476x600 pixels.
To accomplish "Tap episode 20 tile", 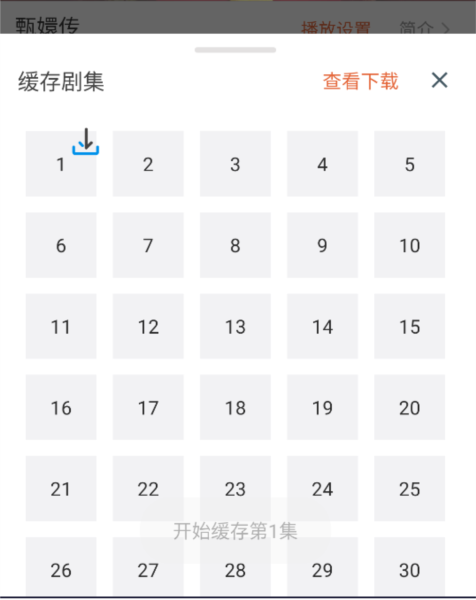I will point(409,408).
